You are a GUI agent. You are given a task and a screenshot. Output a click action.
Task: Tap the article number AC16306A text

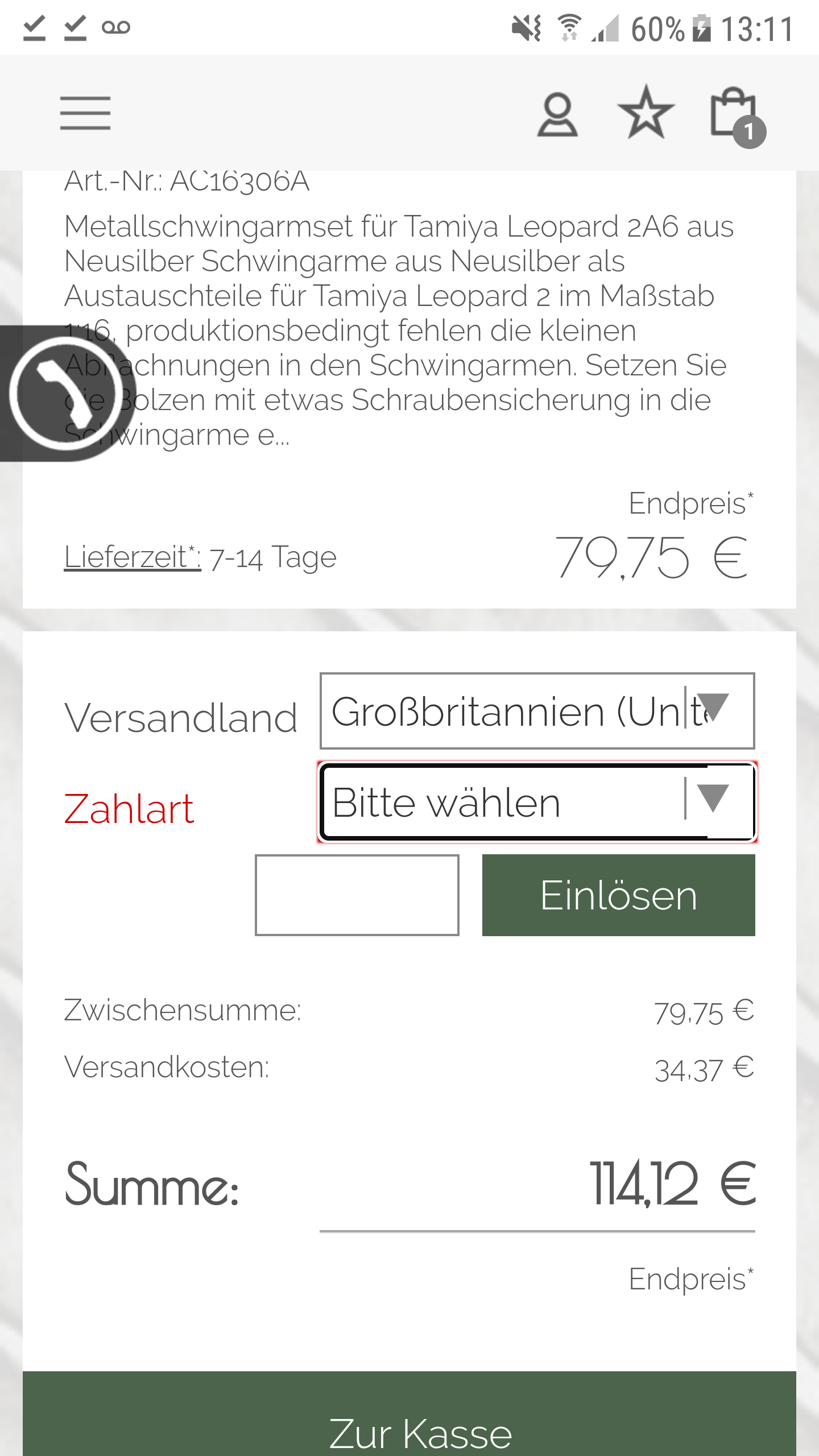pos(185,181)
